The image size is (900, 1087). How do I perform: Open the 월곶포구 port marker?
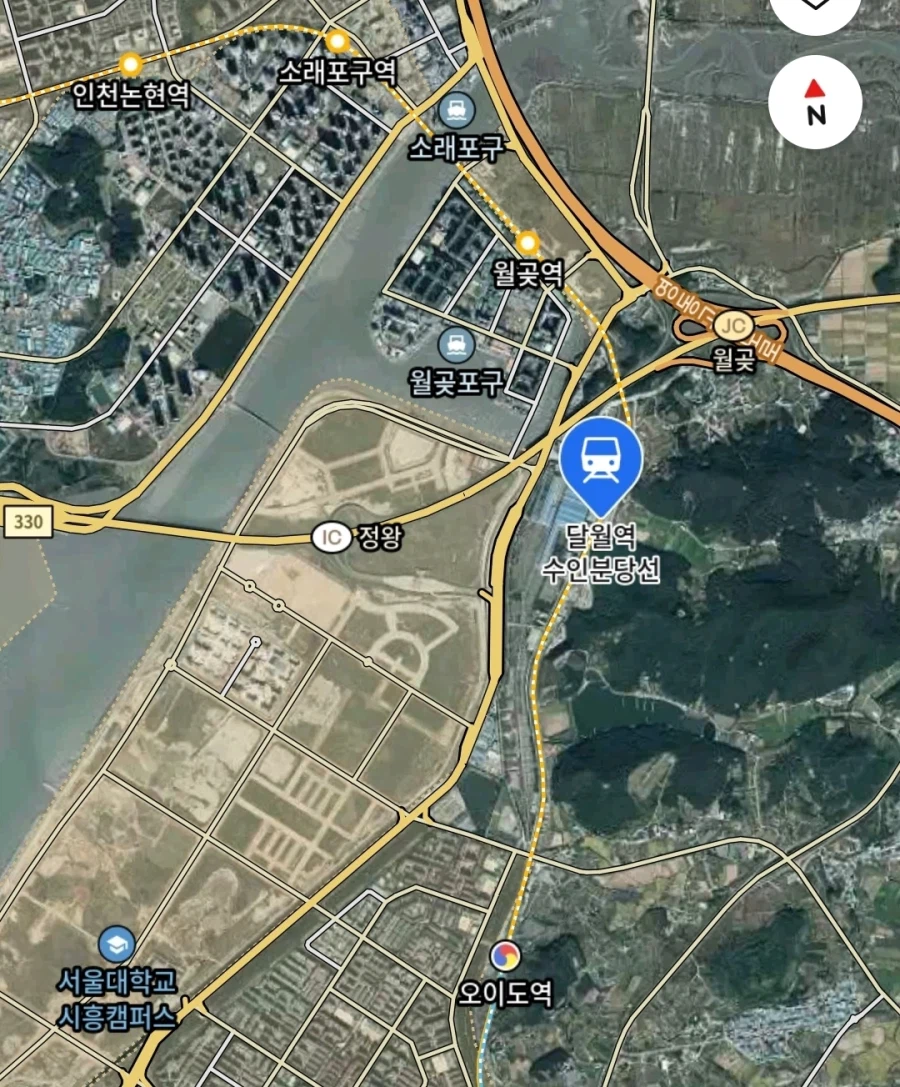pyautogui.click(x=456, y=345)
